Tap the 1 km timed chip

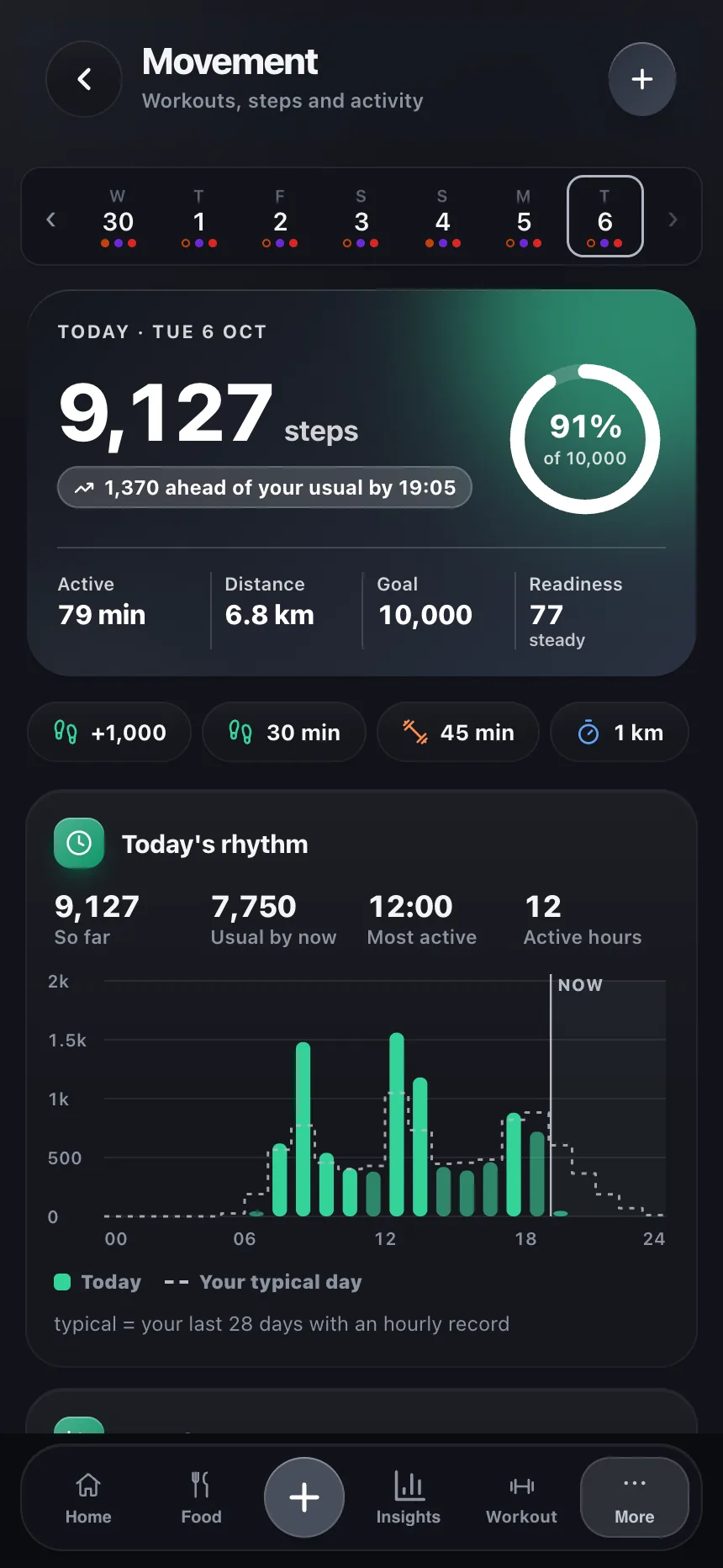[620, 732]
